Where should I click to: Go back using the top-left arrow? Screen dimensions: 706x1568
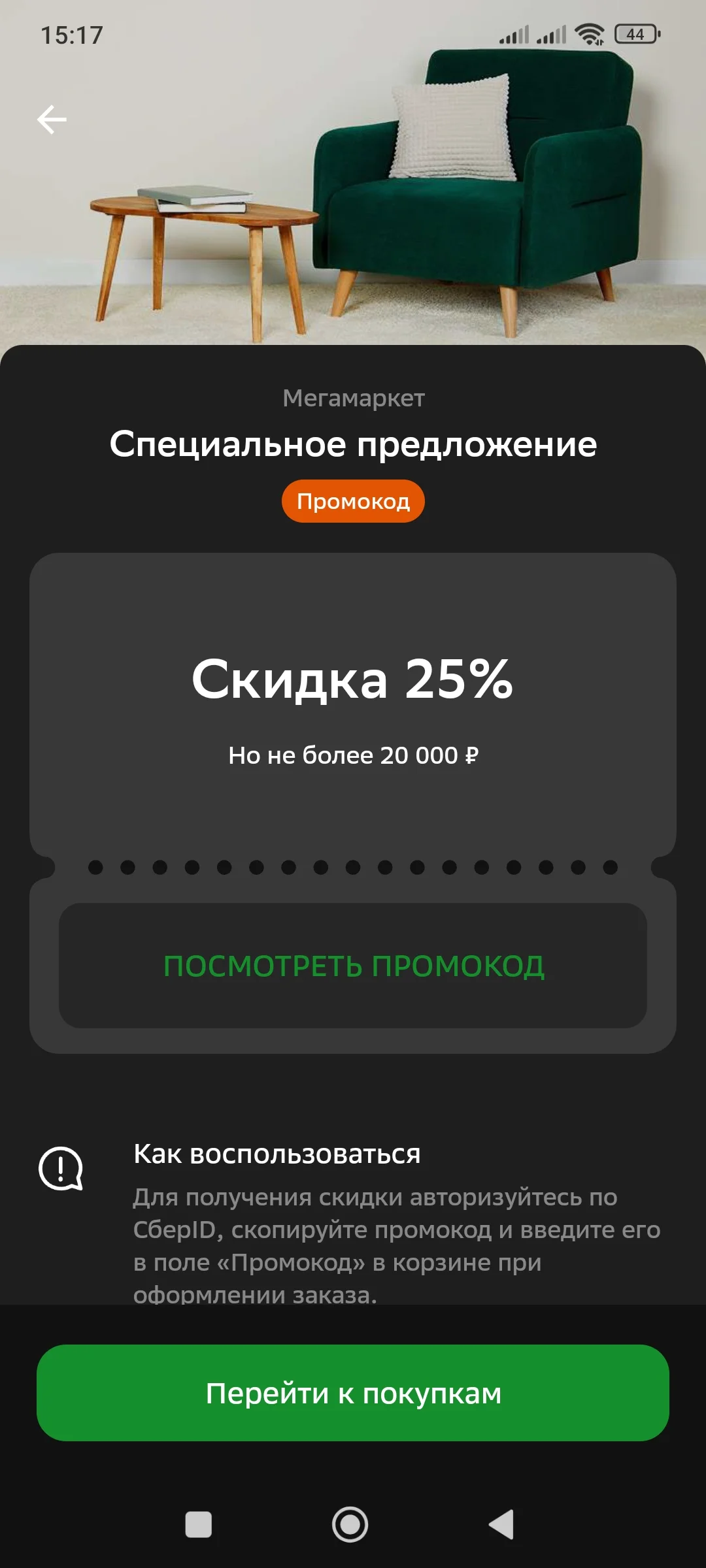pyautogui.click(x=52, y=120)
